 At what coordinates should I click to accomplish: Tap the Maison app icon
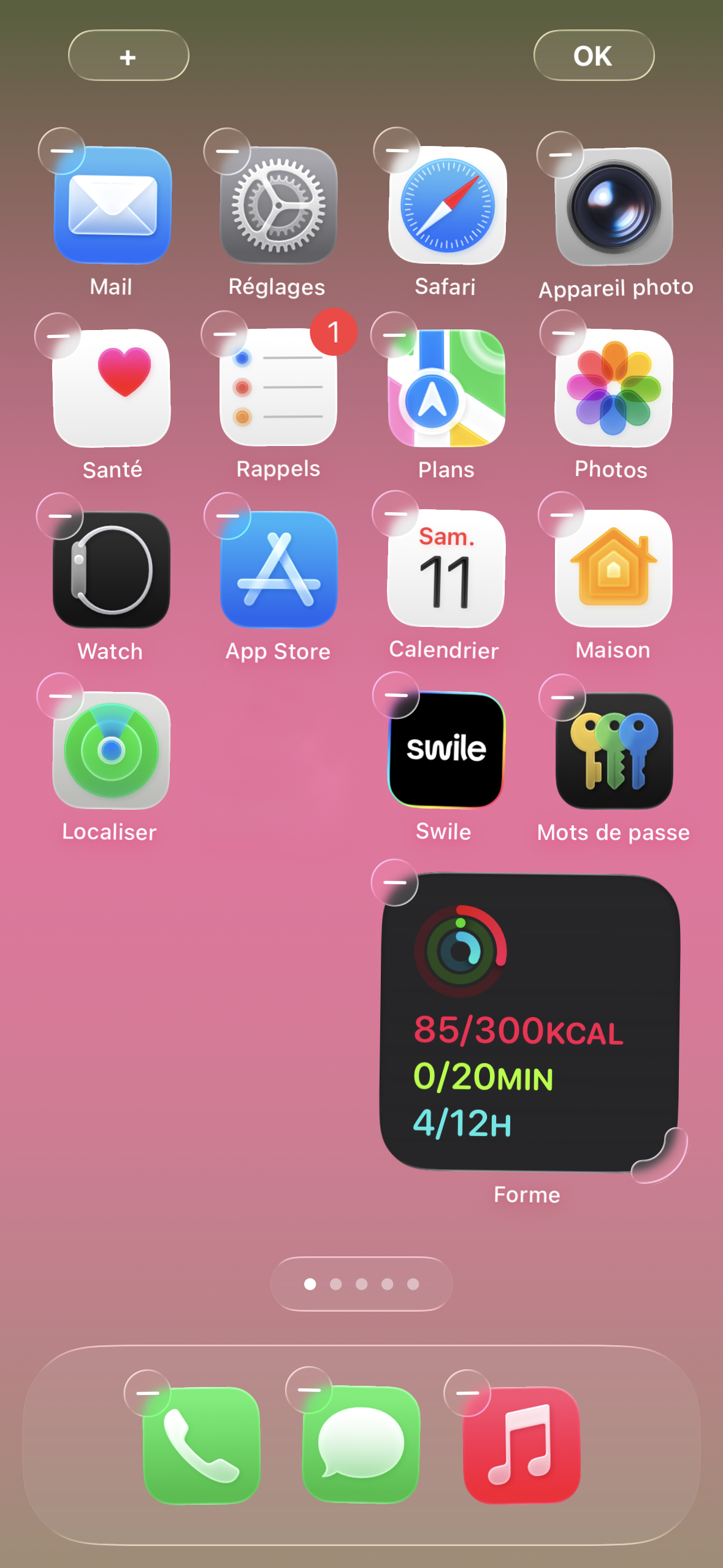[613, 569]
